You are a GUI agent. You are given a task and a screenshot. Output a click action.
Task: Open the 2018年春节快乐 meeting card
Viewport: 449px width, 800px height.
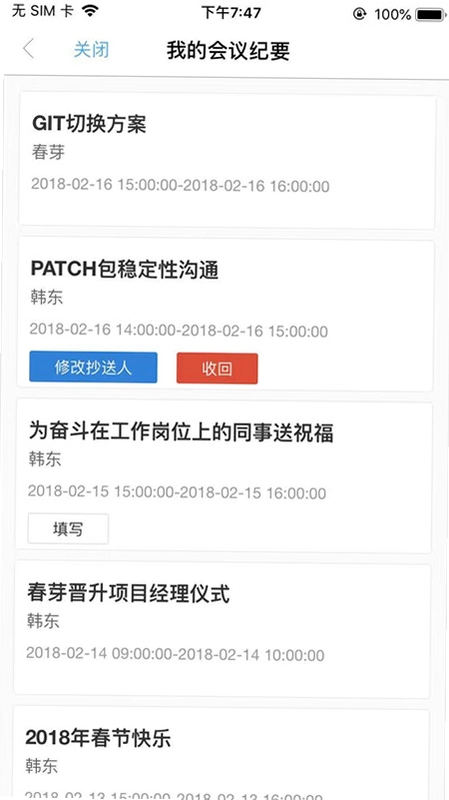(x=221, y=753)
